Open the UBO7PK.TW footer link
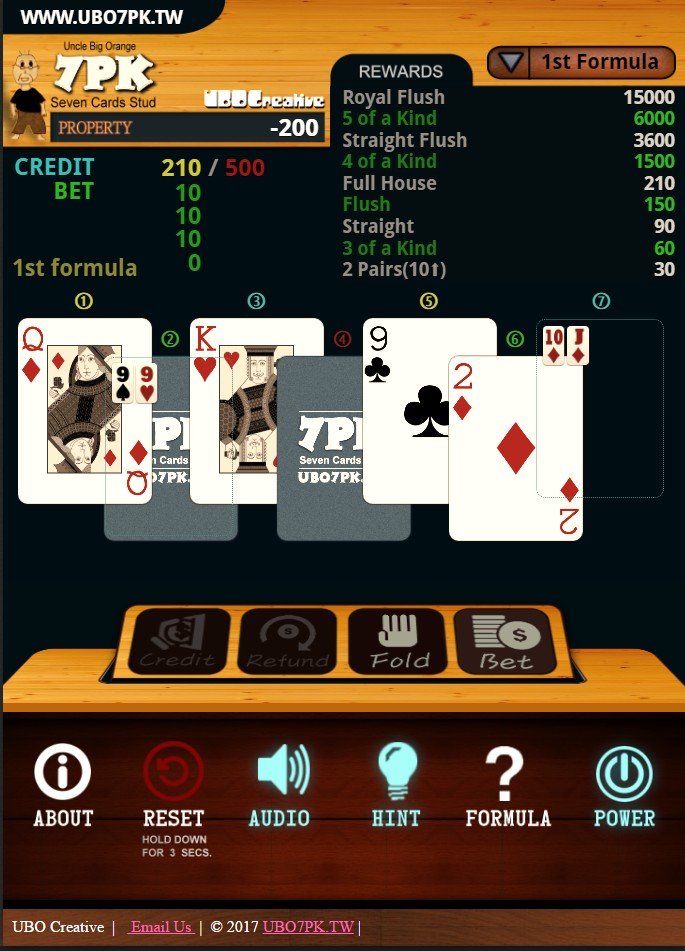Screen dimensions: 685x951 (x=308, y=927)
